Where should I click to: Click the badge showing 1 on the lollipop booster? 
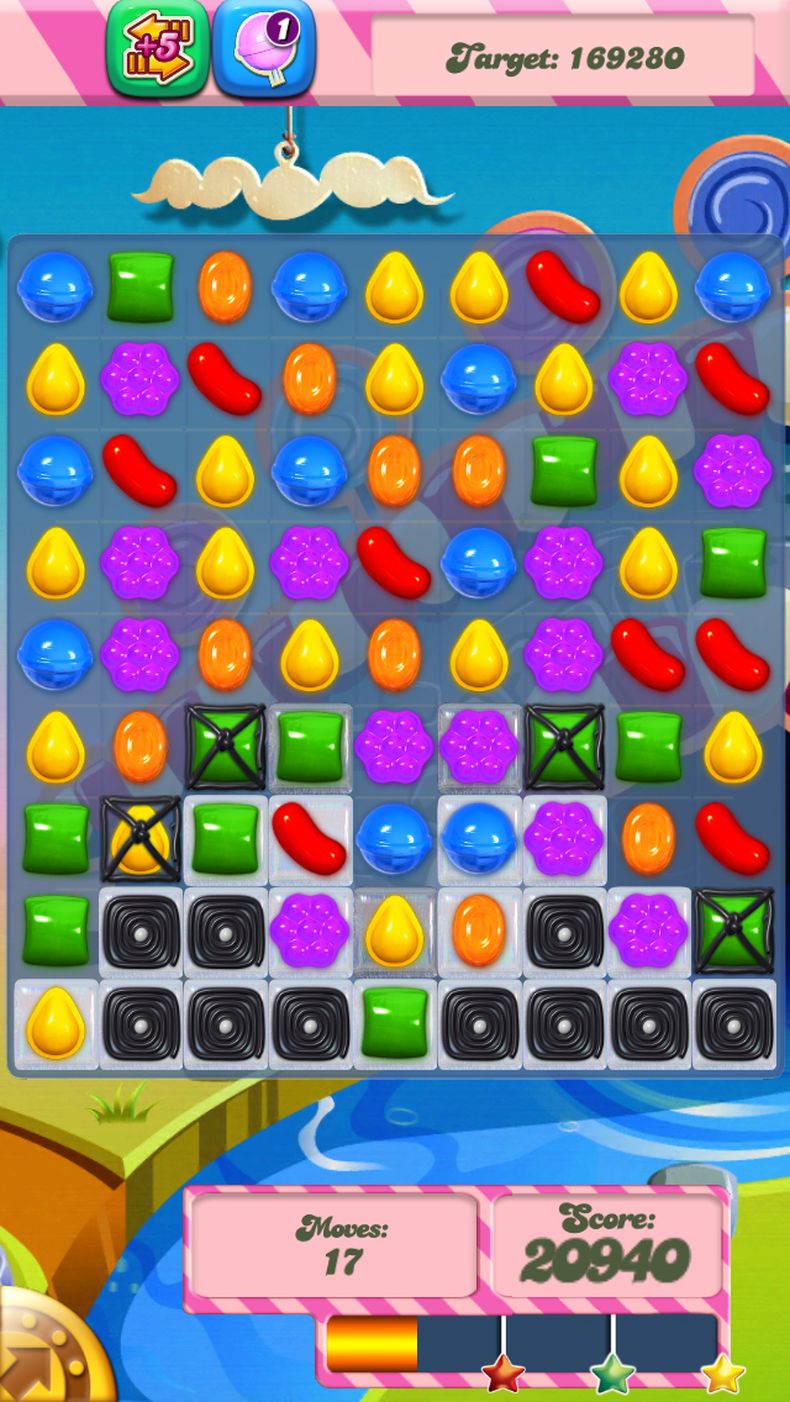tap(281, 28)
